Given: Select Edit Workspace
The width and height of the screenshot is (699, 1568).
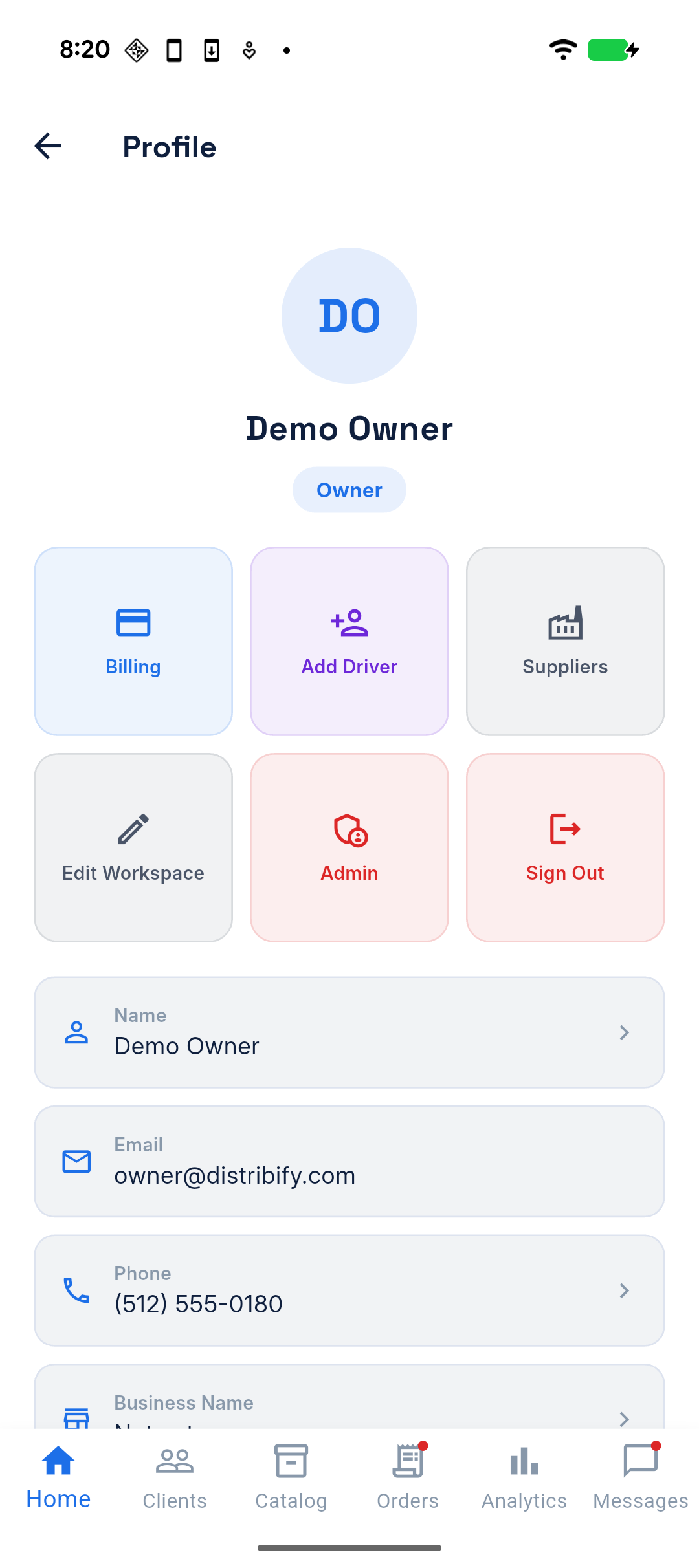Looking at the screenshot, I should pos(133,847).
